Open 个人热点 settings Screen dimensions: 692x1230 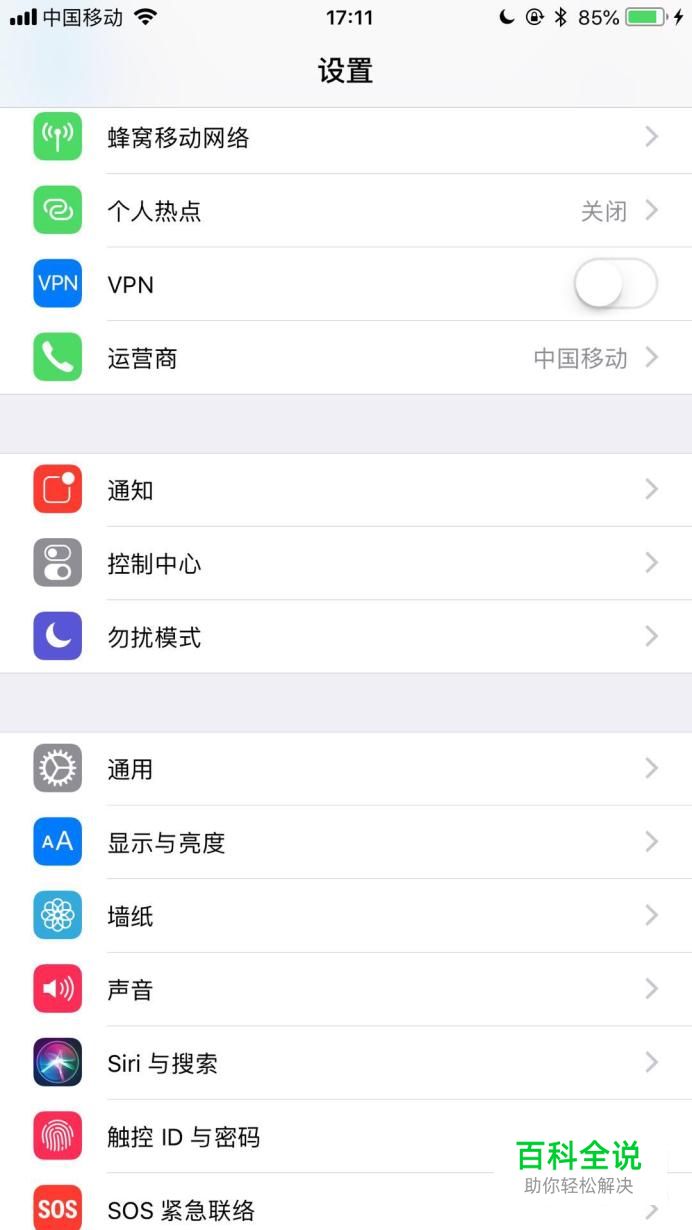pos(345,211)
